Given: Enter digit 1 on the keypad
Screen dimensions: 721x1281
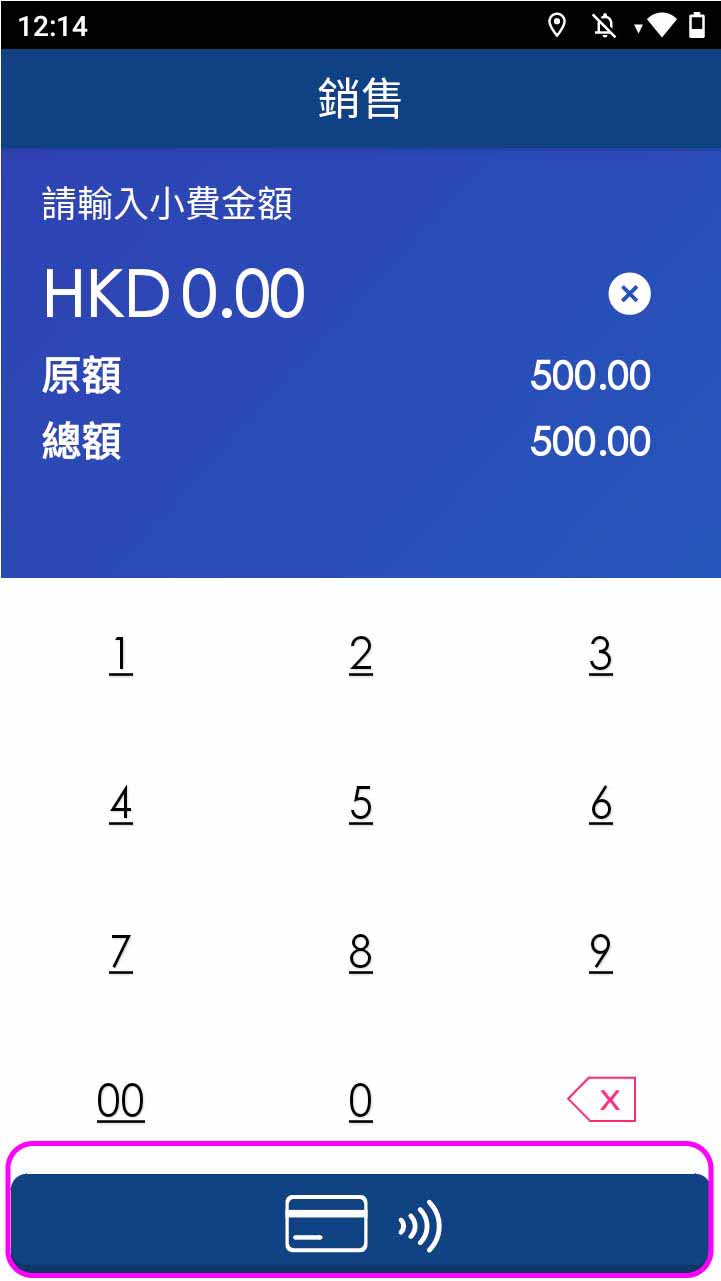Looking at the screenshot, I should point(120,655).
